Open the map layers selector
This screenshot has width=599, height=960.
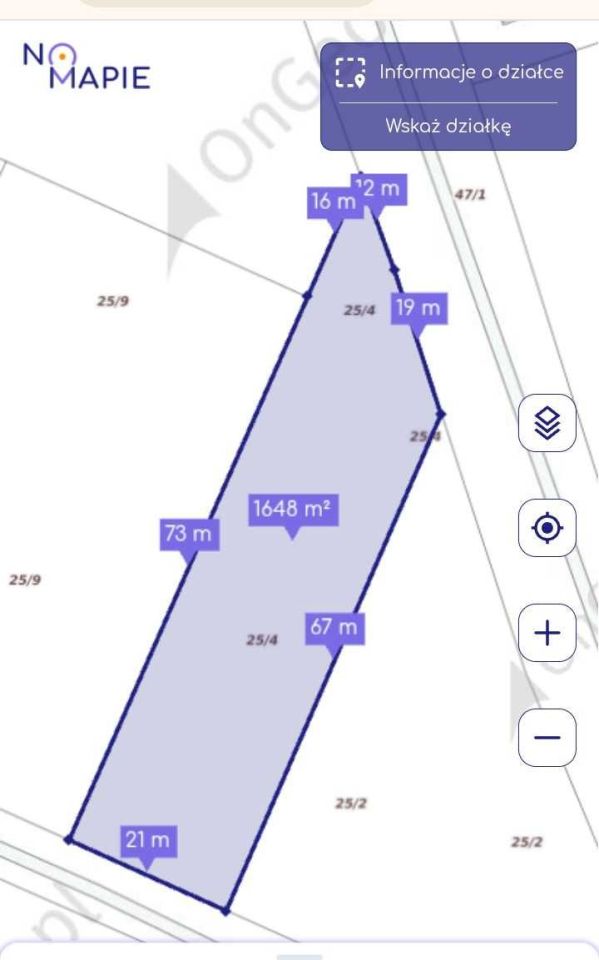coord(547,423)
